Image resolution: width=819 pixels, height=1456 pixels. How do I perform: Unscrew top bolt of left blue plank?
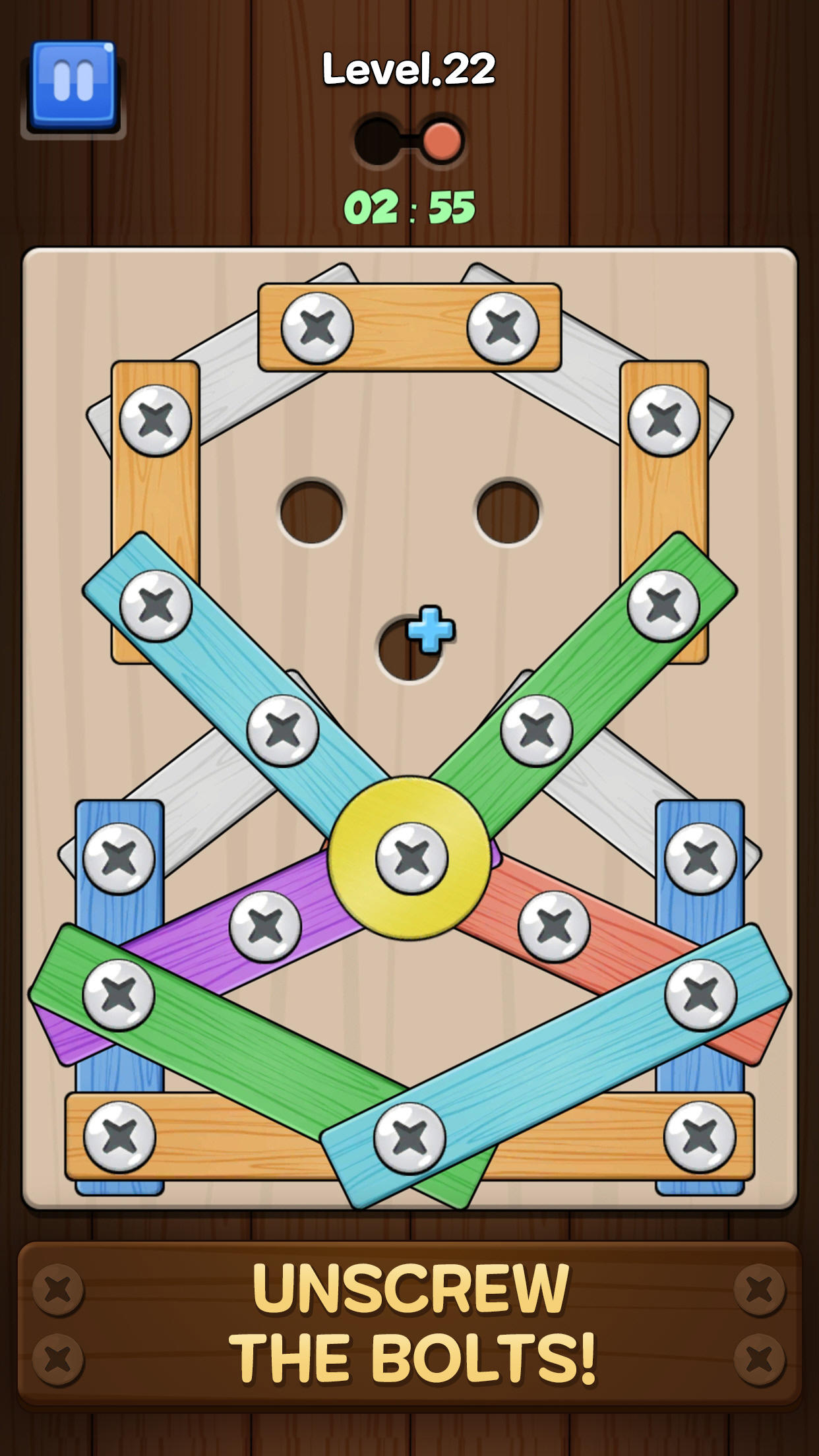(119, 858)
